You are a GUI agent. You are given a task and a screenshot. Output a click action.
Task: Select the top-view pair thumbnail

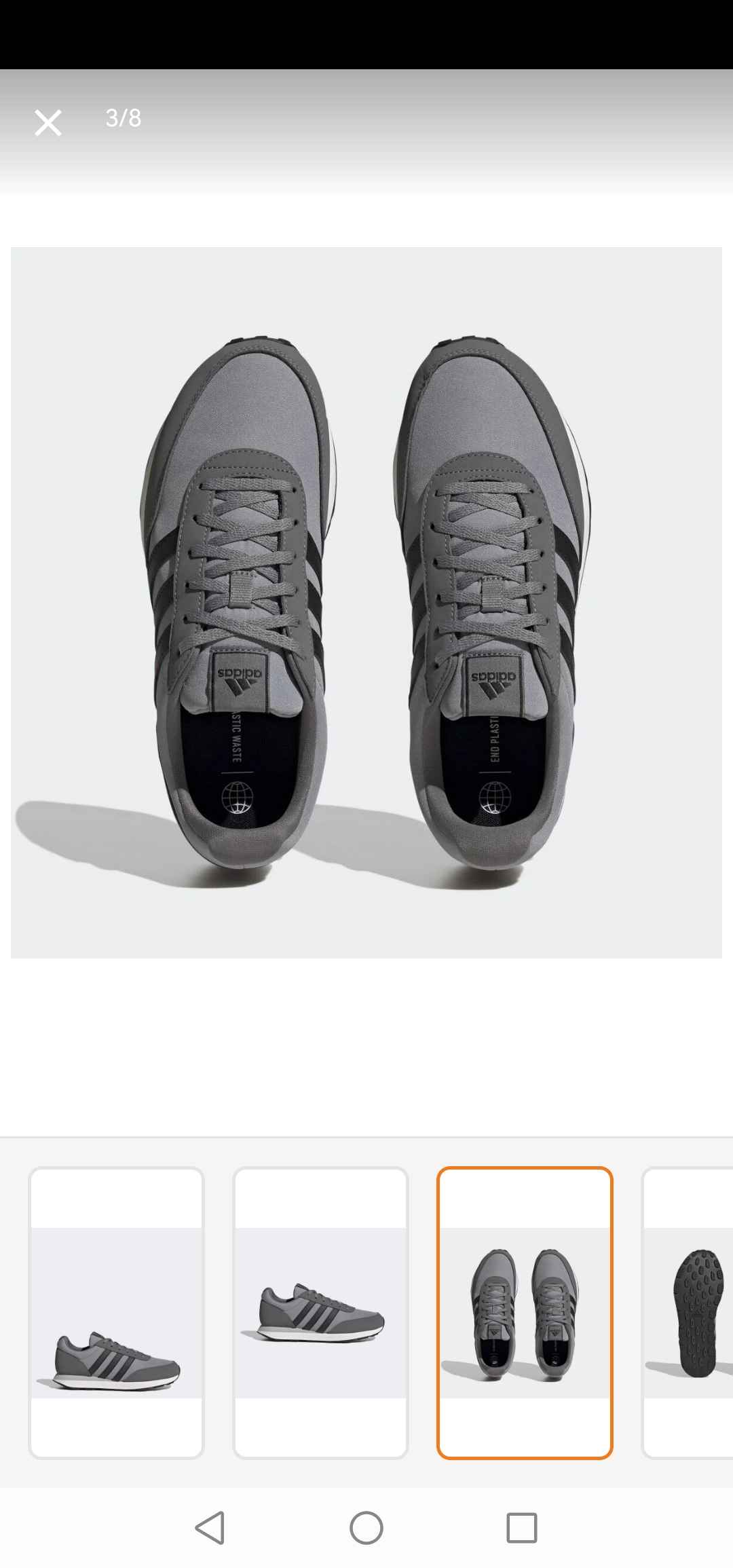click(525, 1313)
